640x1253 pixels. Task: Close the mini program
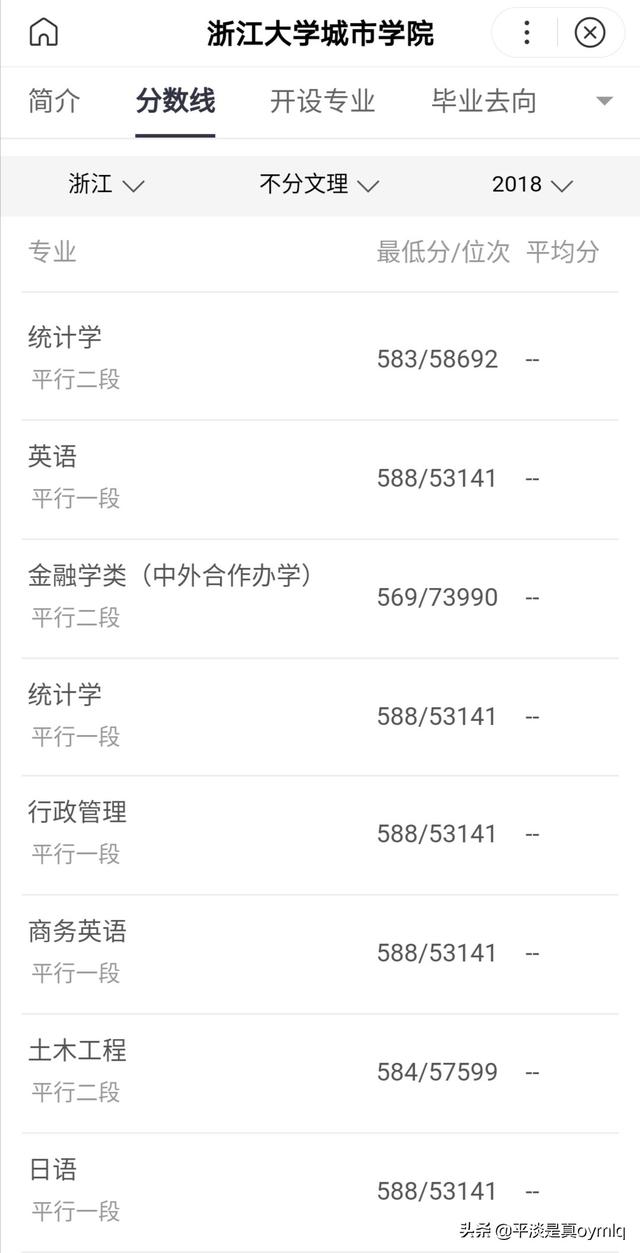click(x=590, y=33)
